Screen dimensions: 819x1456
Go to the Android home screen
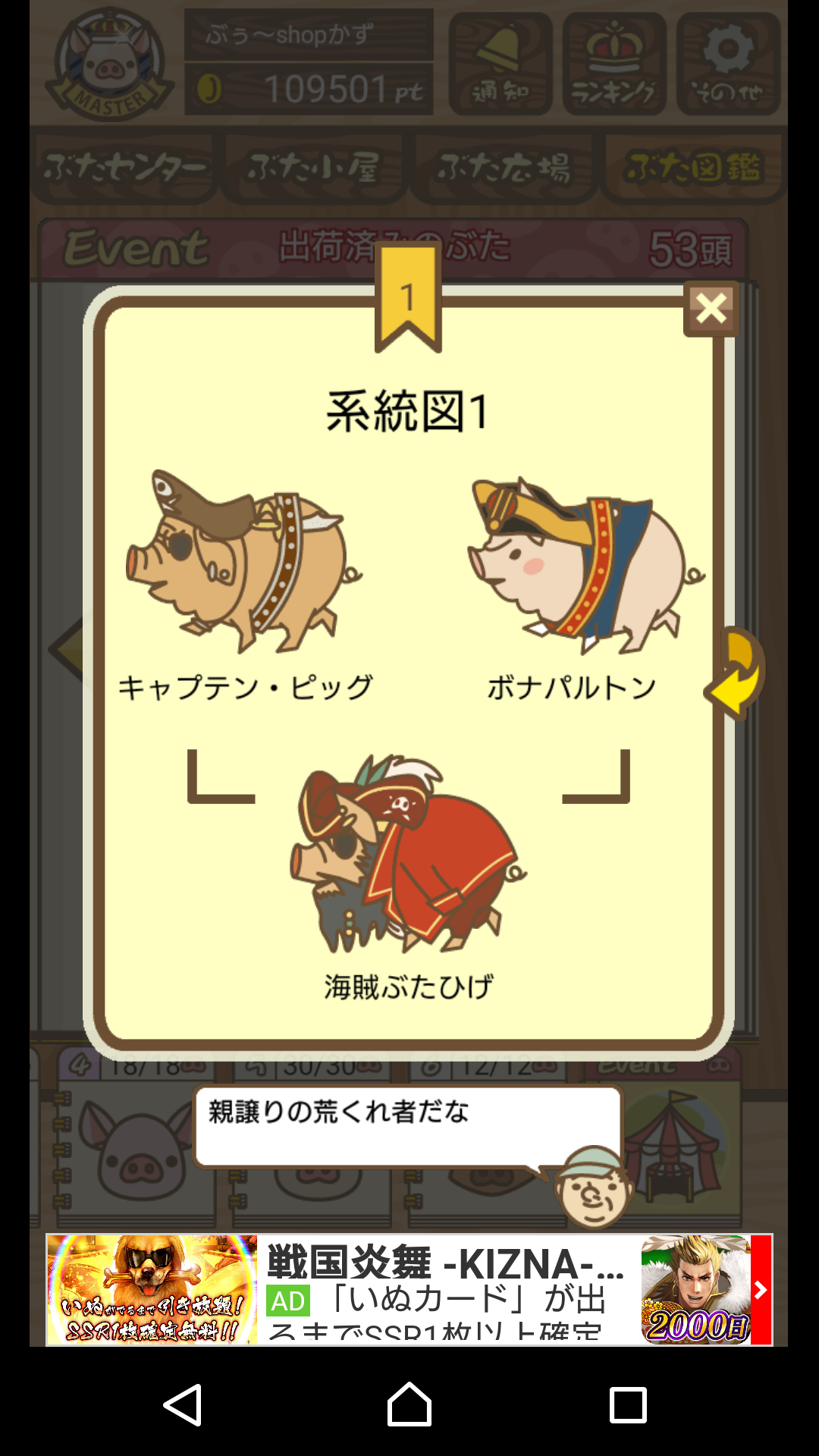(409, 1404)
